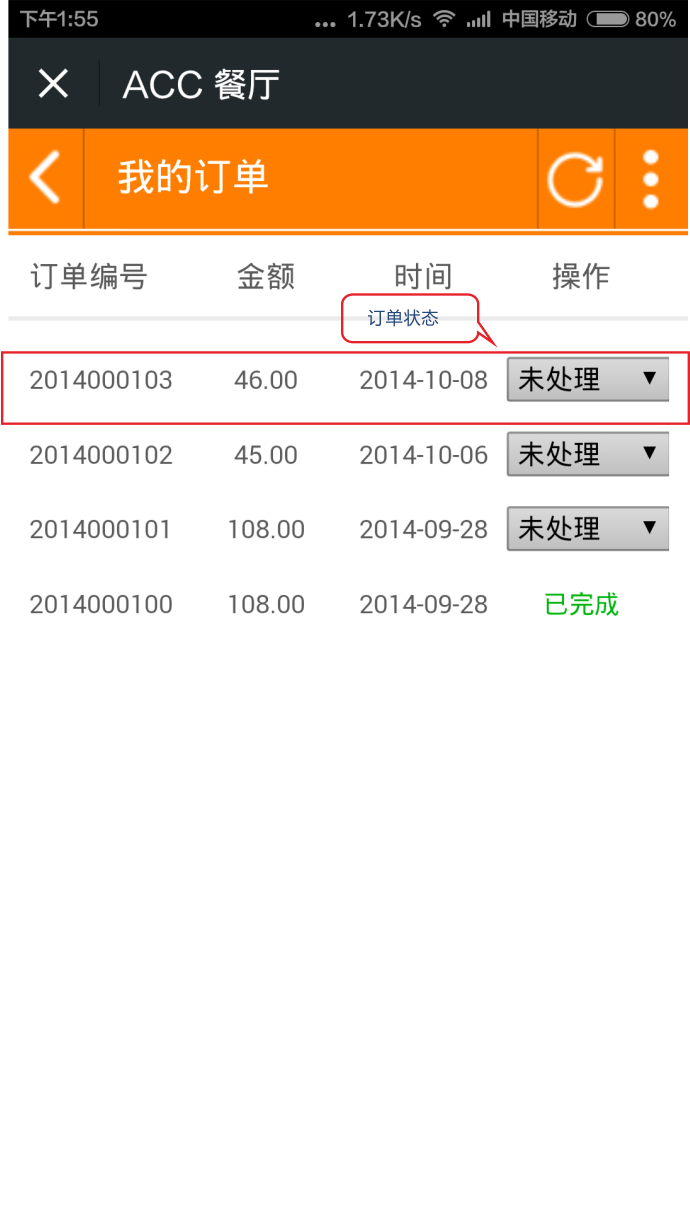Open the three-dot overflow menu
The width and height of the screenshot is (690, 1210).
coord(651,180)
